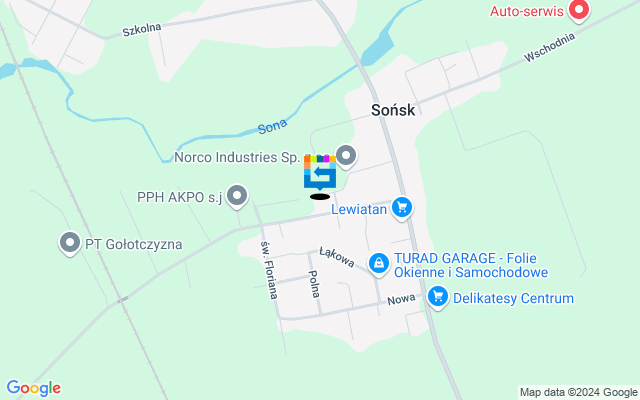Open TURAD GARAGE place marker
Image resolution: width=640 pixels, height=400 pixels.
(379, 263)
